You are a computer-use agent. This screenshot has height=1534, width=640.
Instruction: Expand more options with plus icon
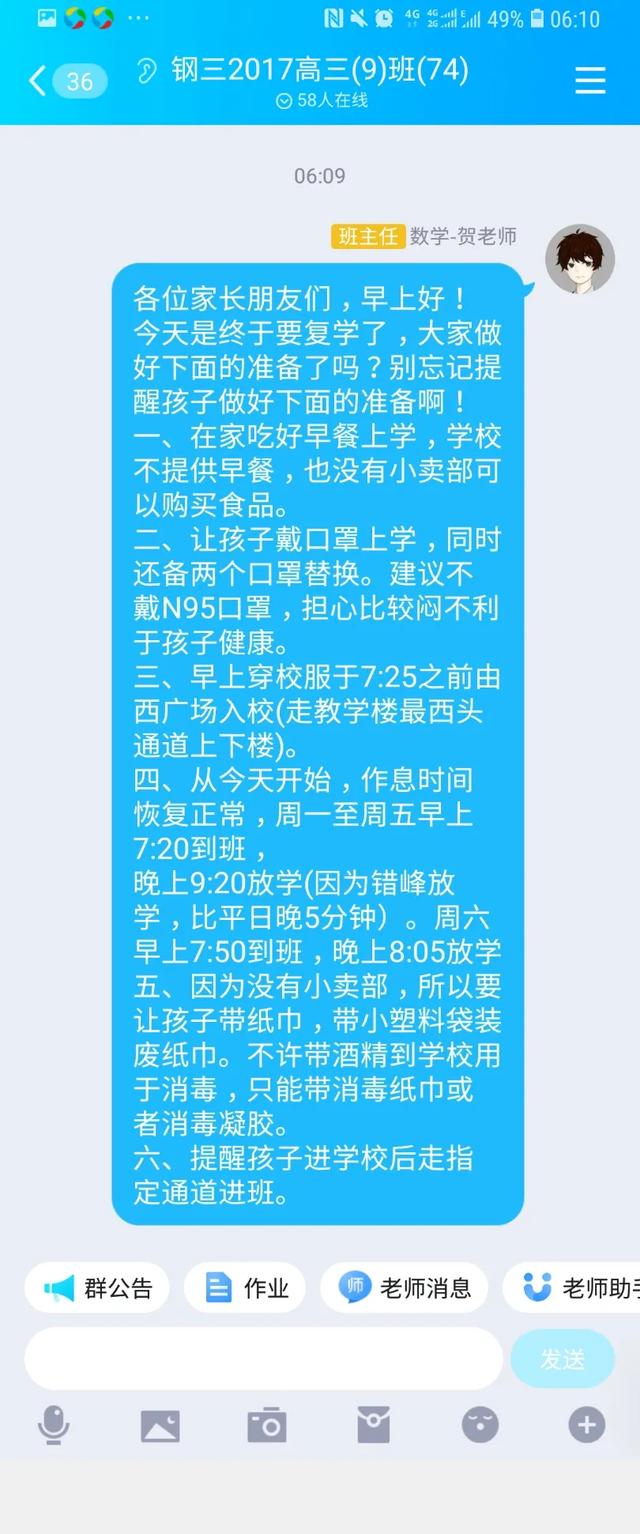[587, 1425]
